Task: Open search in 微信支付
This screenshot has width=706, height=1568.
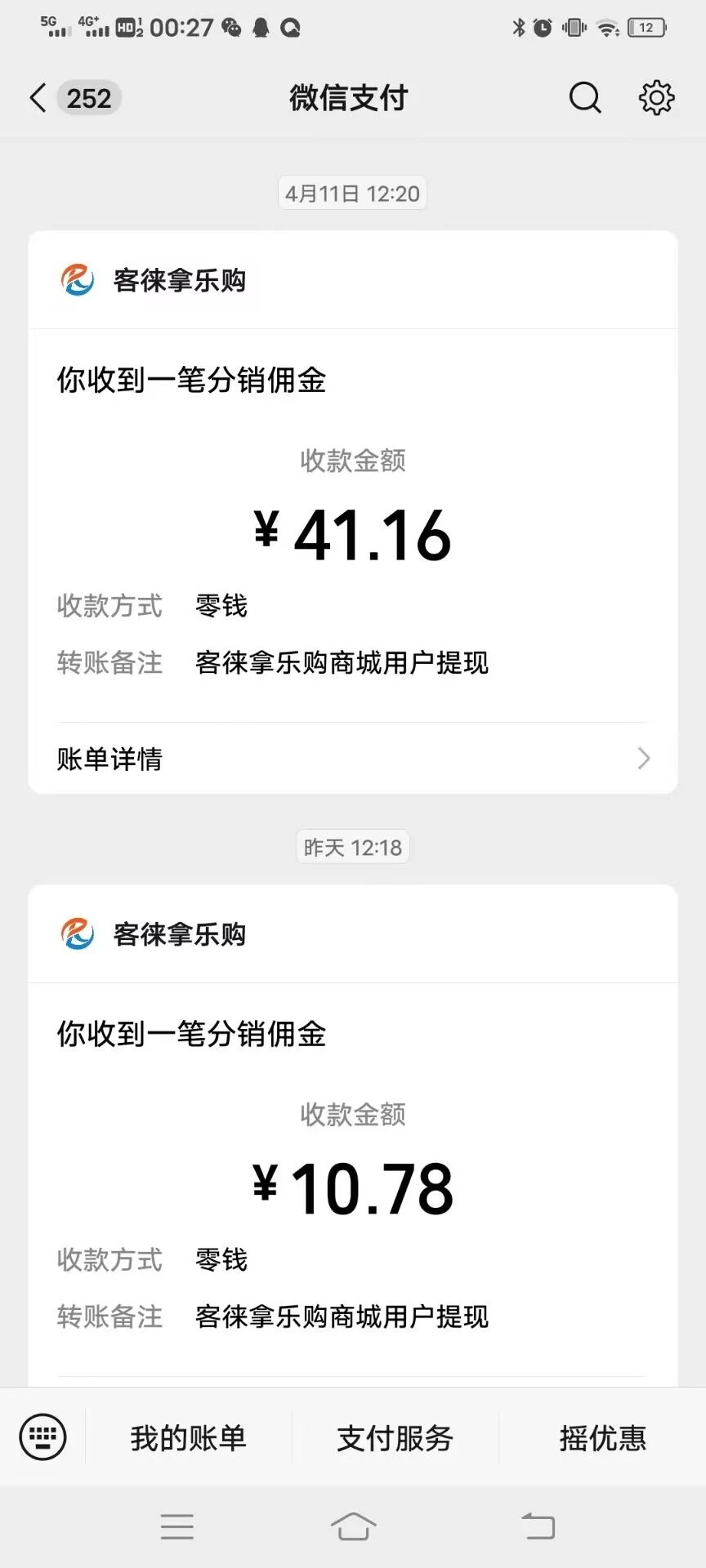Action: 584,98
